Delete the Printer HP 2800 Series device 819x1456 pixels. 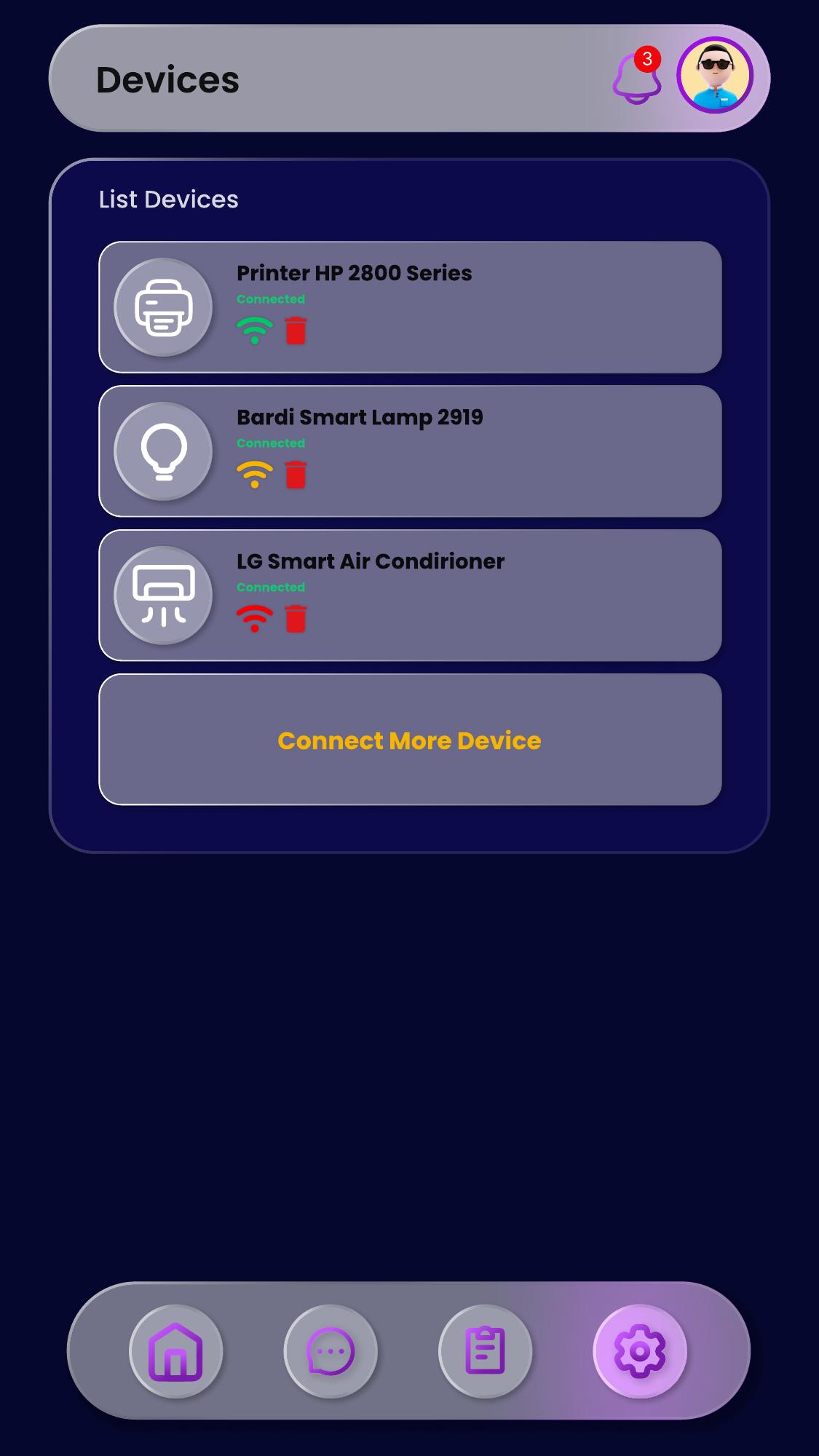click(296, 331)
